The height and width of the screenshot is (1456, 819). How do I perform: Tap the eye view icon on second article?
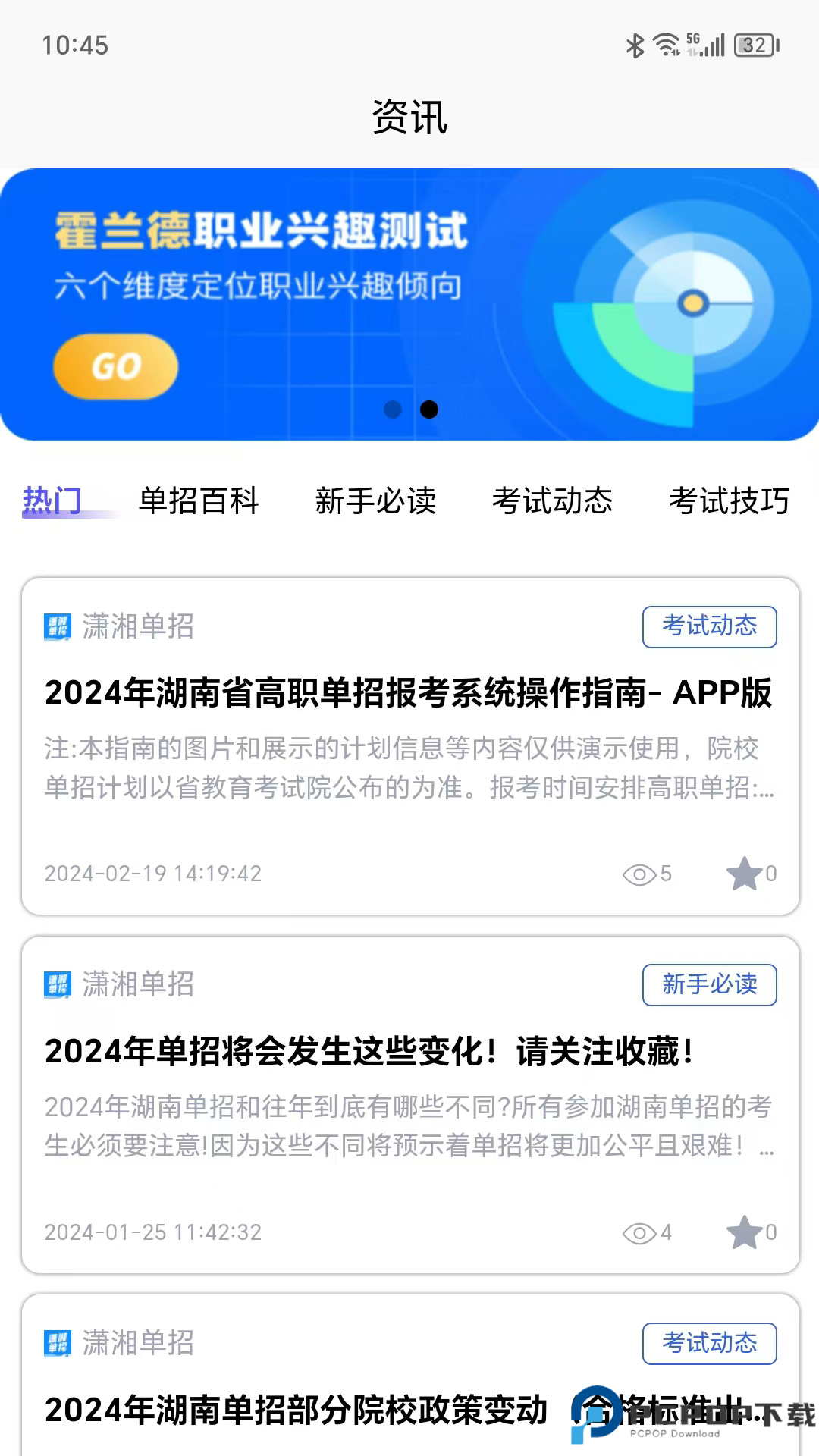click(x=641, y=1232)
